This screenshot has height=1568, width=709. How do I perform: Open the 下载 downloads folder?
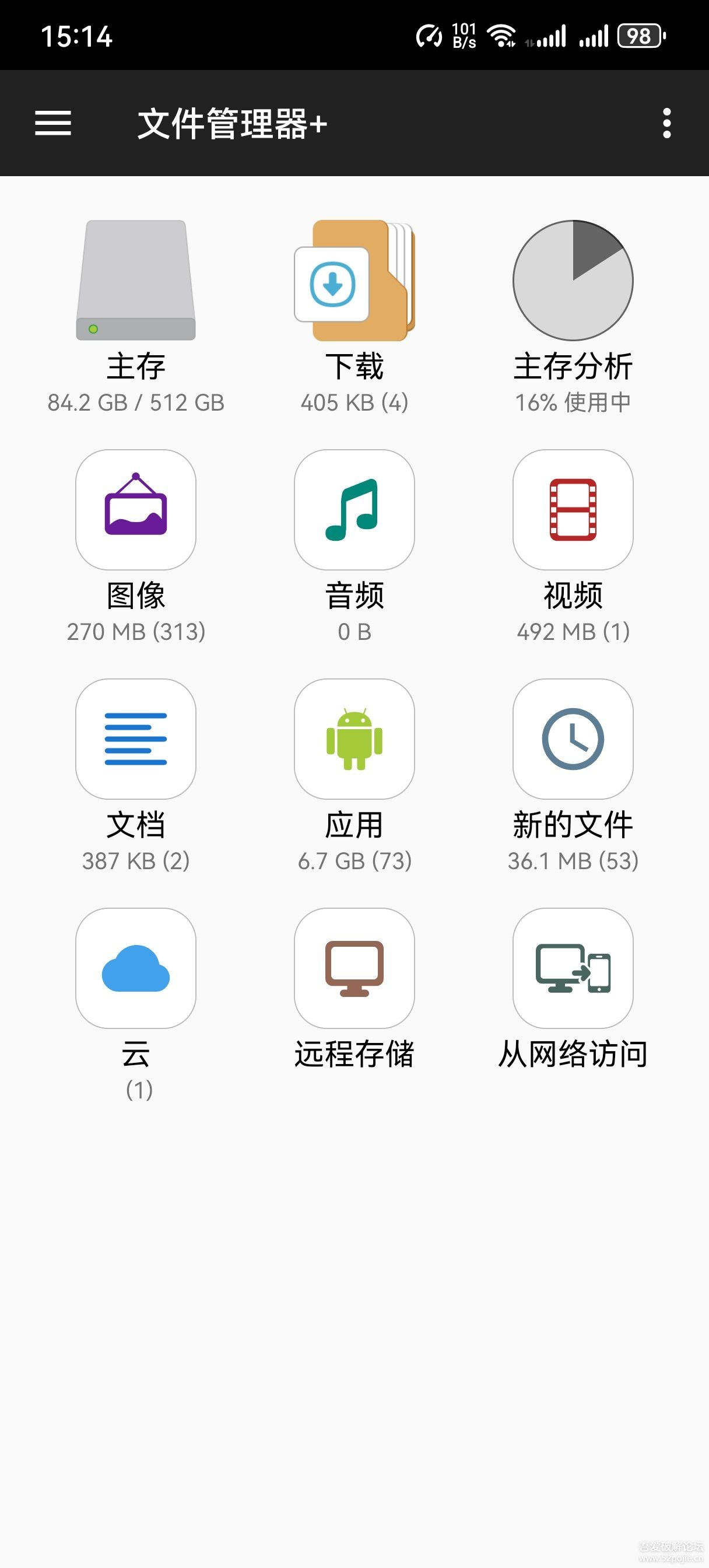(354, 281)
